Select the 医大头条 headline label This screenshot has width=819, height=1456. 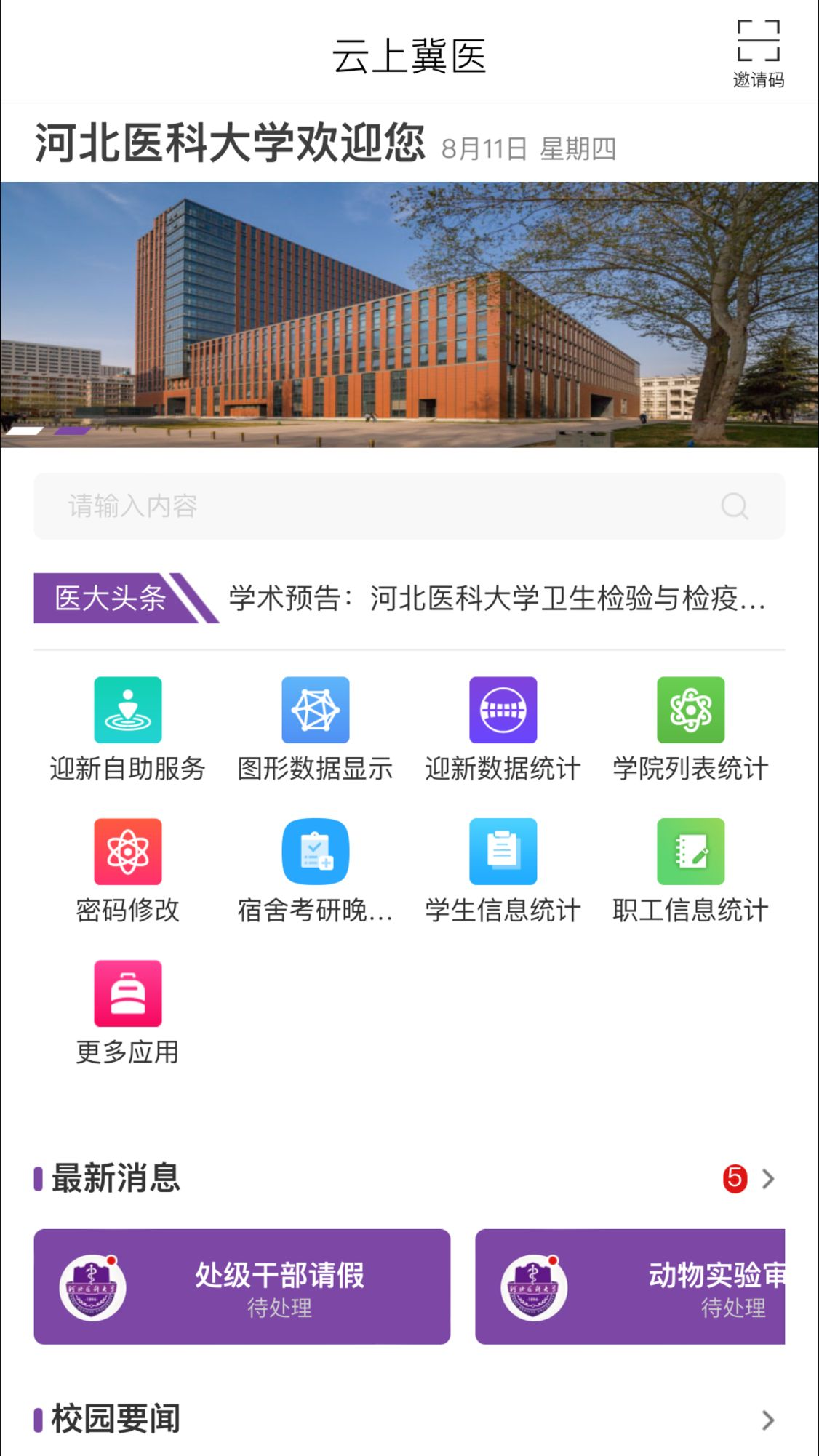coord(111,599)
